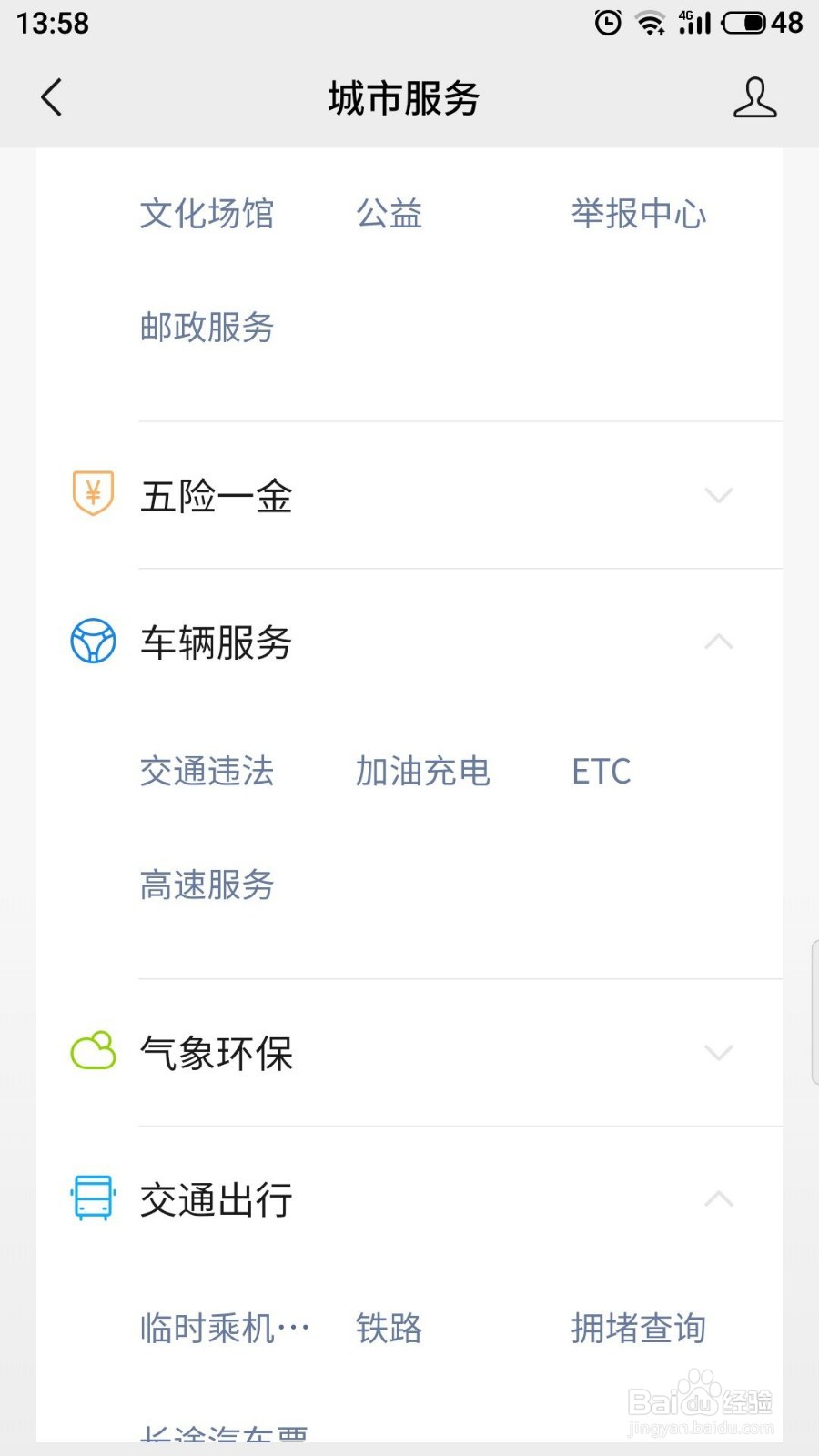Open 邮政服务

click(207, 327)
